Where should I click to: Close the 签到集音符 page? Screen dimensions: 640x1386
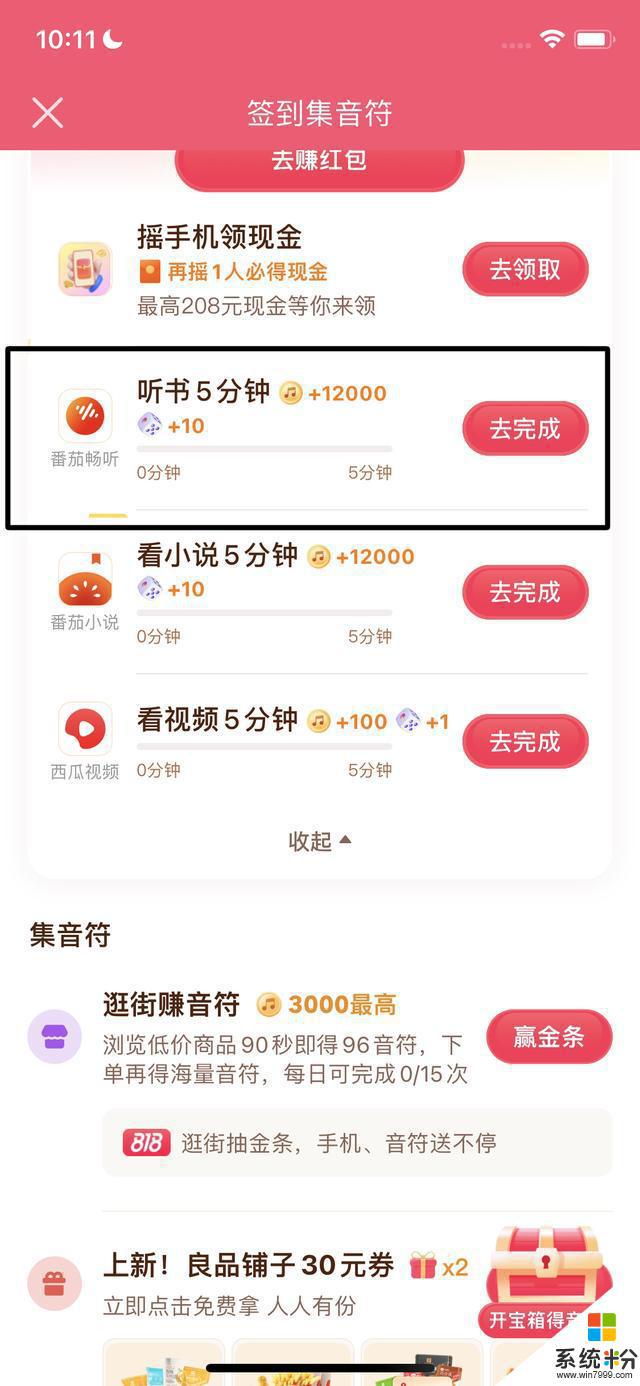tap(47, 113)
